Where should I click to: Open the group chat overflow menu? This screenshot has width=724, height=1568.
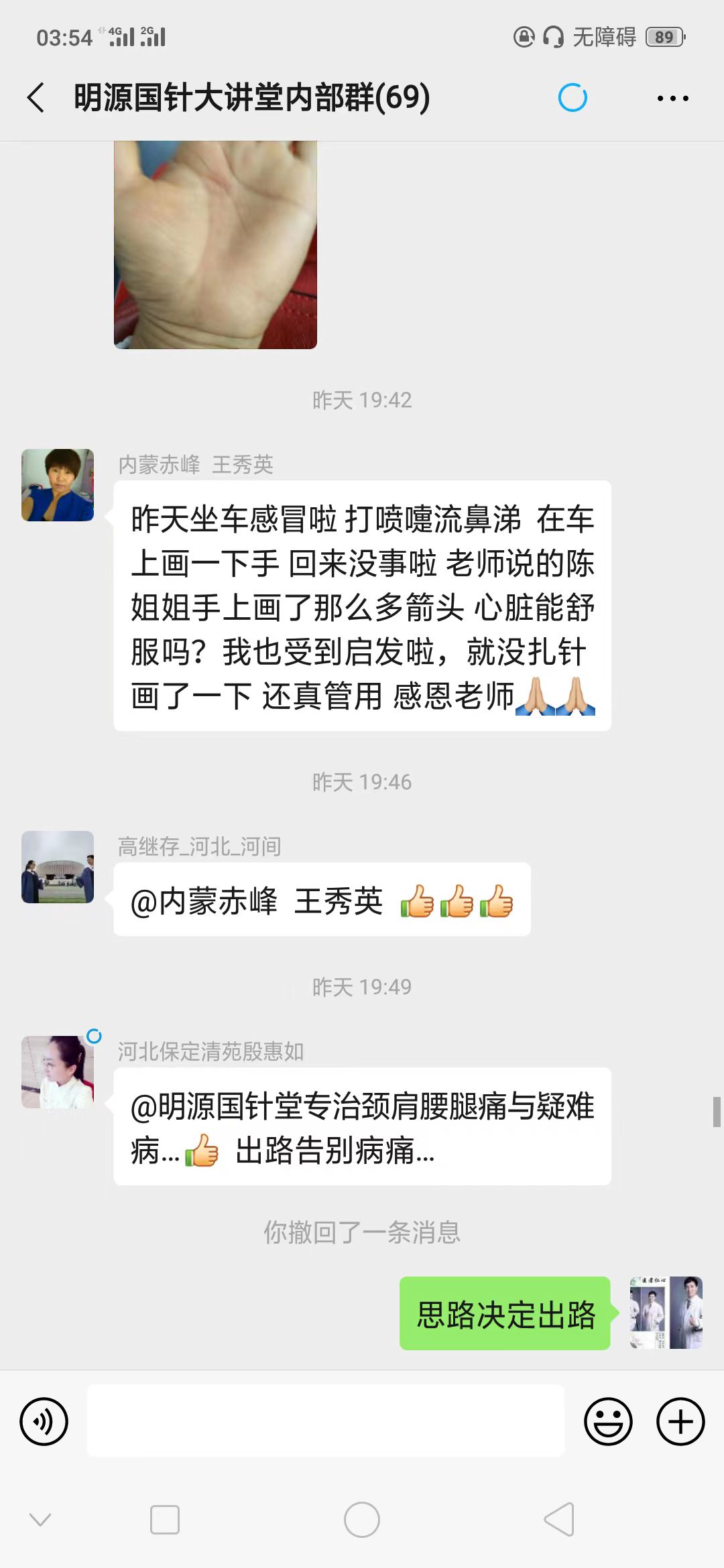click(672, 98)
